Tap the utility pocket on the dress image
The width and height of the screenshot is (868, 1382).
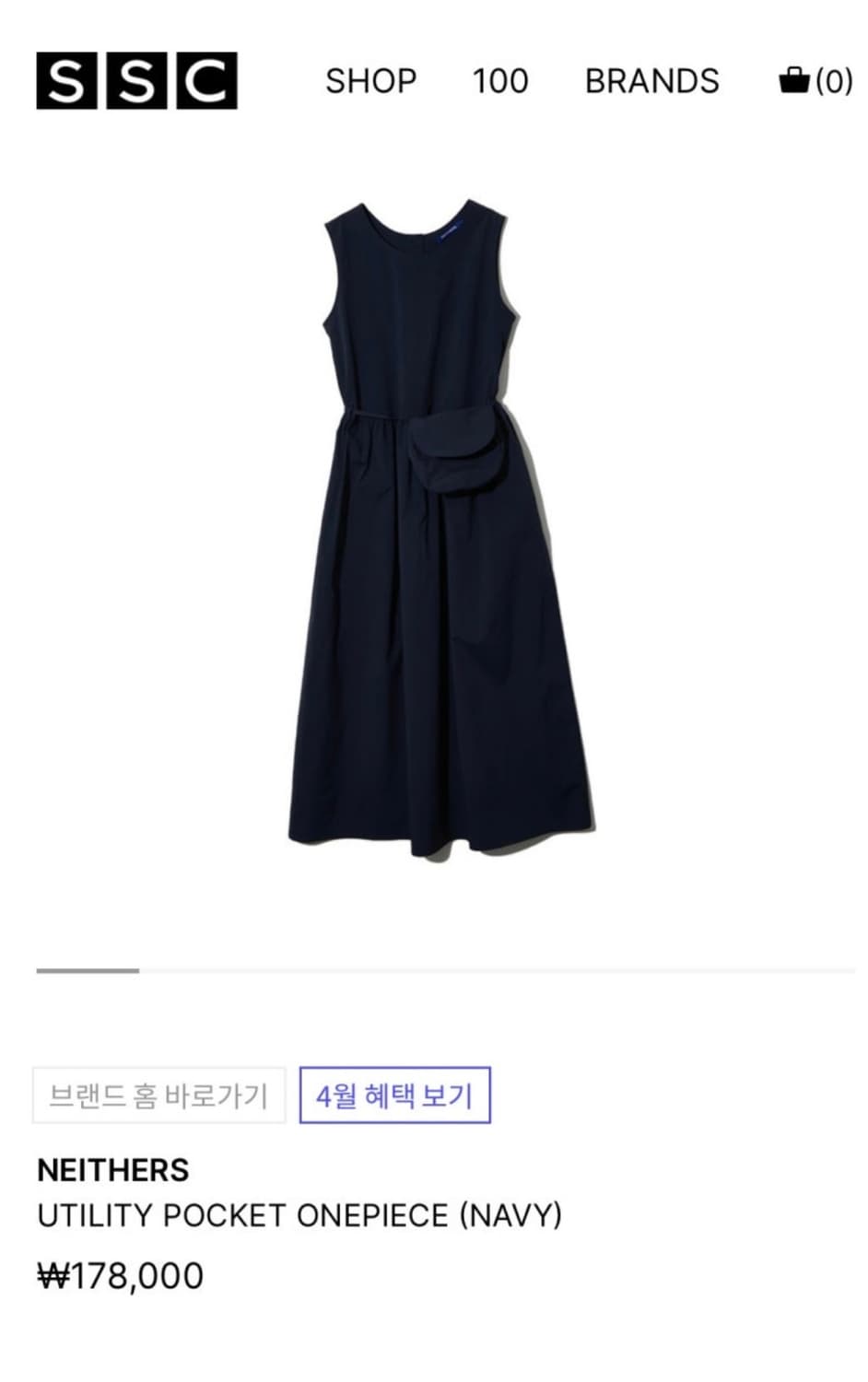tap(458, 451)
